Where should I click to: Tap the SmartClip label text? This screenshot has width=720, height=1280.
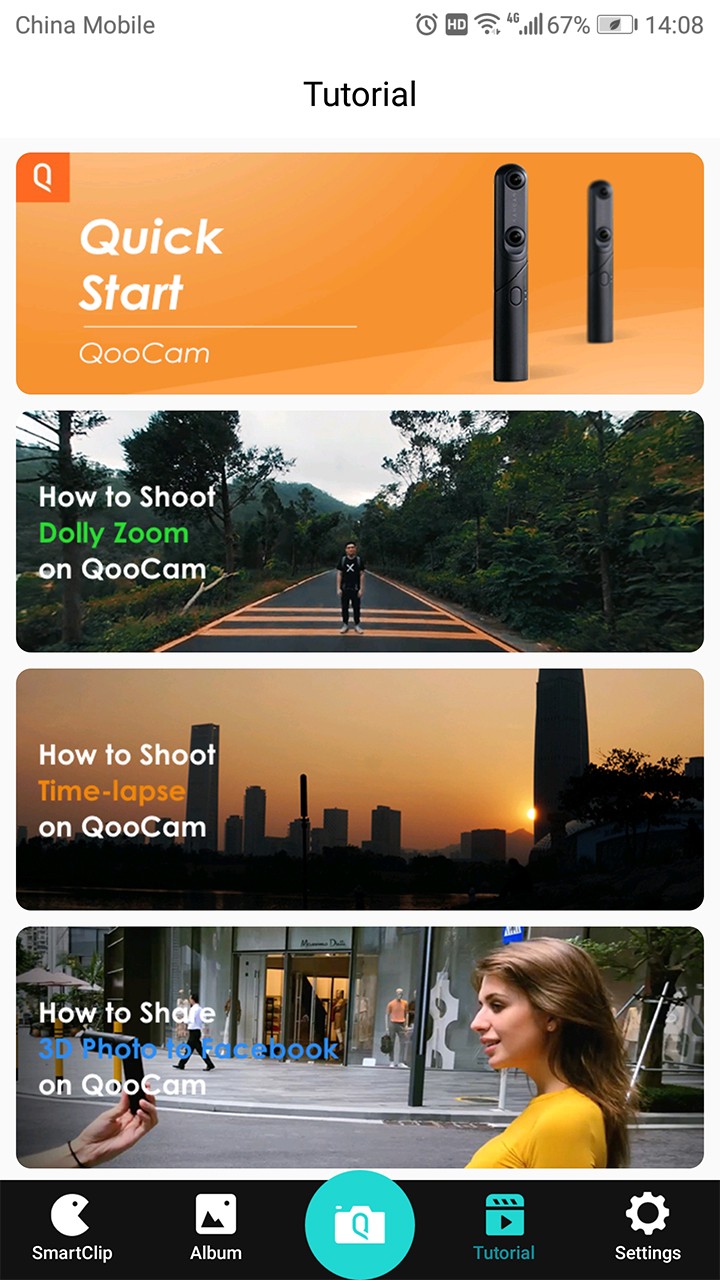click(x=71, y=1252)
